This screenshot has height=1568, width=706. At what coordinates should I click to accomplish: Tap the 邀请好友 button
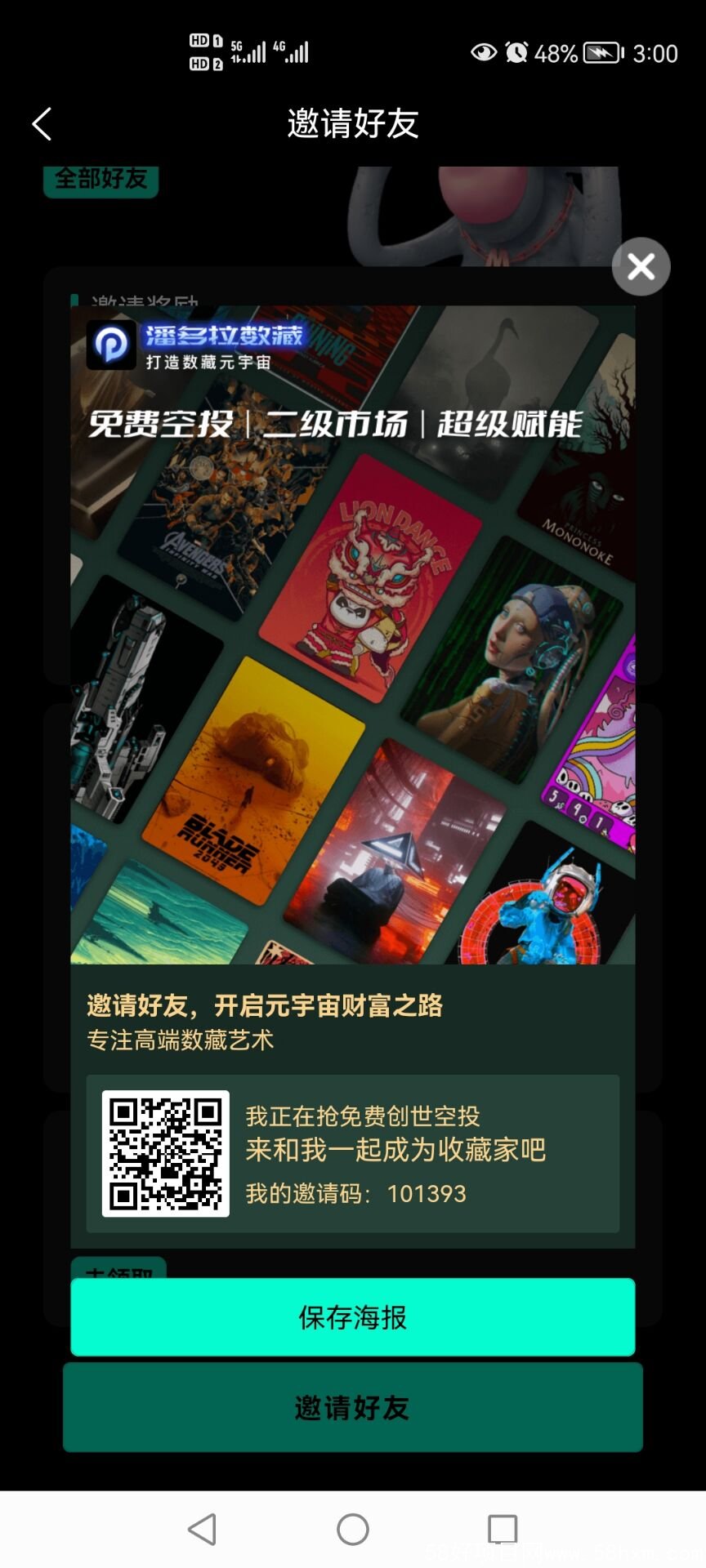pos(352,1407)
